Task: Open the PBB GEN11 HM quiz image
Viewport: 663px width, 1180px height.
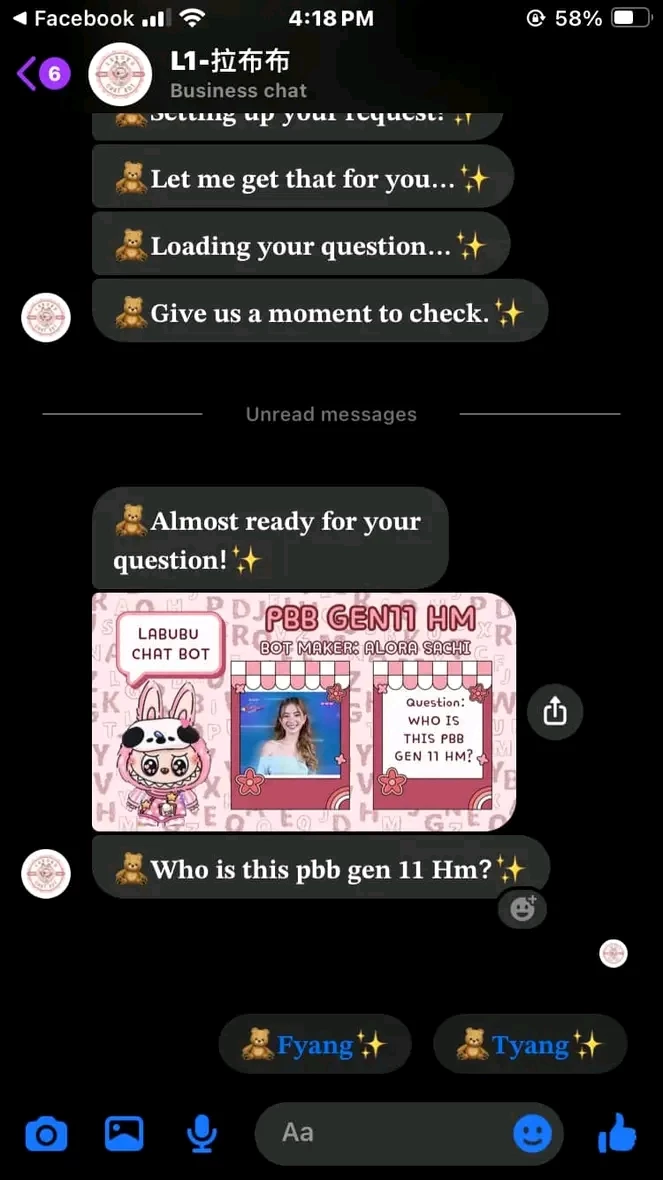Action: [x=304, y=712]
